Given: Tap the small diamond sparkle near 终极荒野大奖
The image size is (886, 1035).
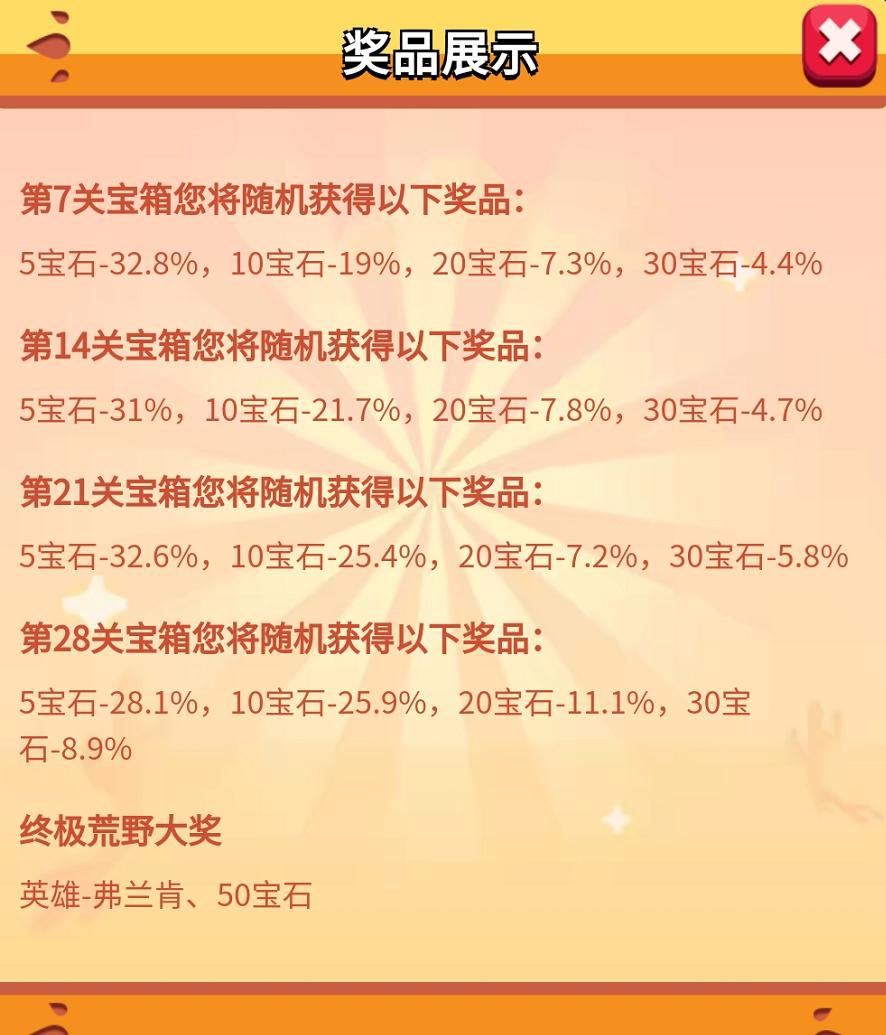Looking at the screenshot, I should (x=614, y=821).
